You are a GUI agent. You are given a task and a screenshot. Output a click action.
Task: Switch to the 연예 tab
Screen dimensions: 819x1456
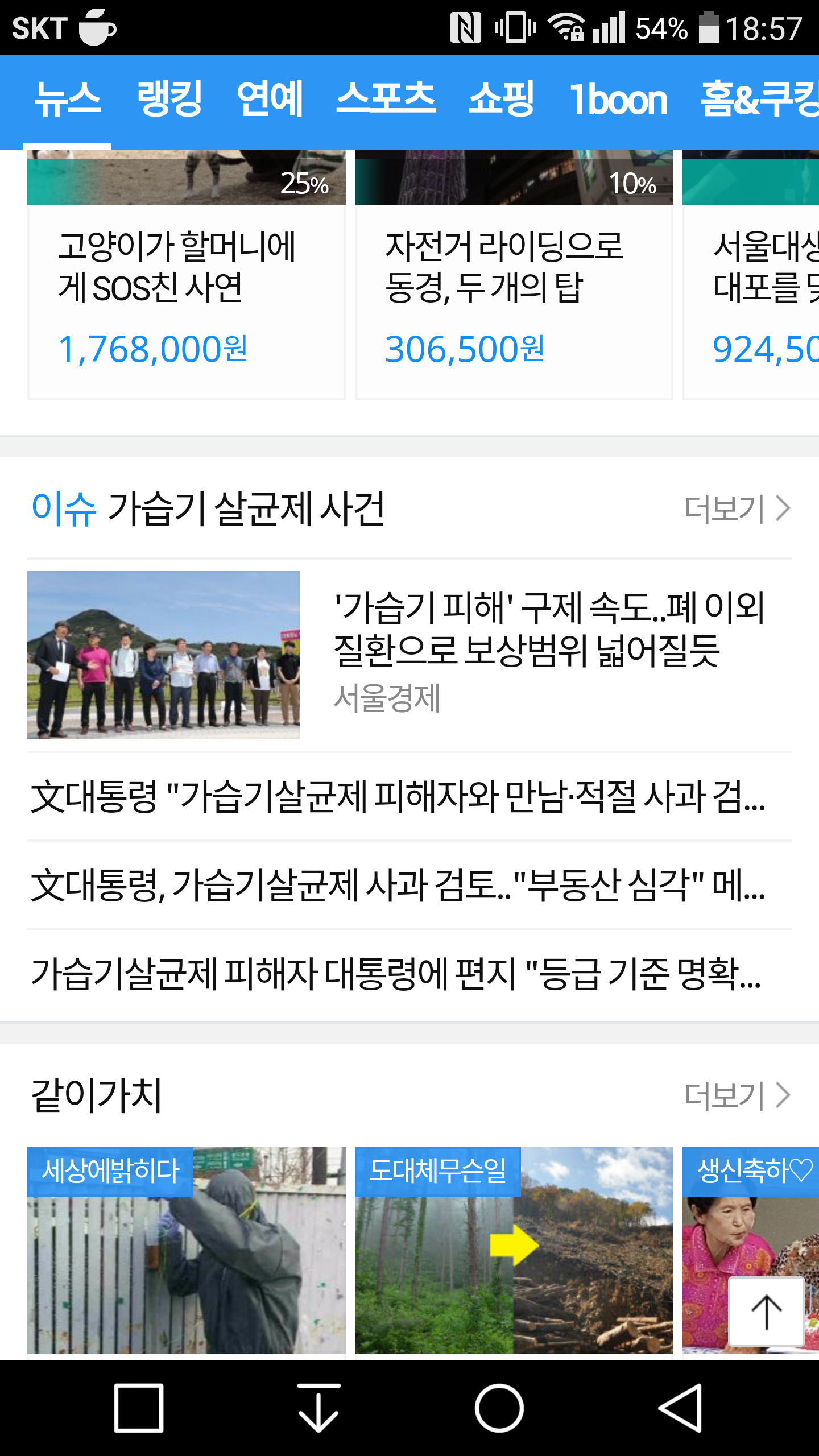[270, 100]
